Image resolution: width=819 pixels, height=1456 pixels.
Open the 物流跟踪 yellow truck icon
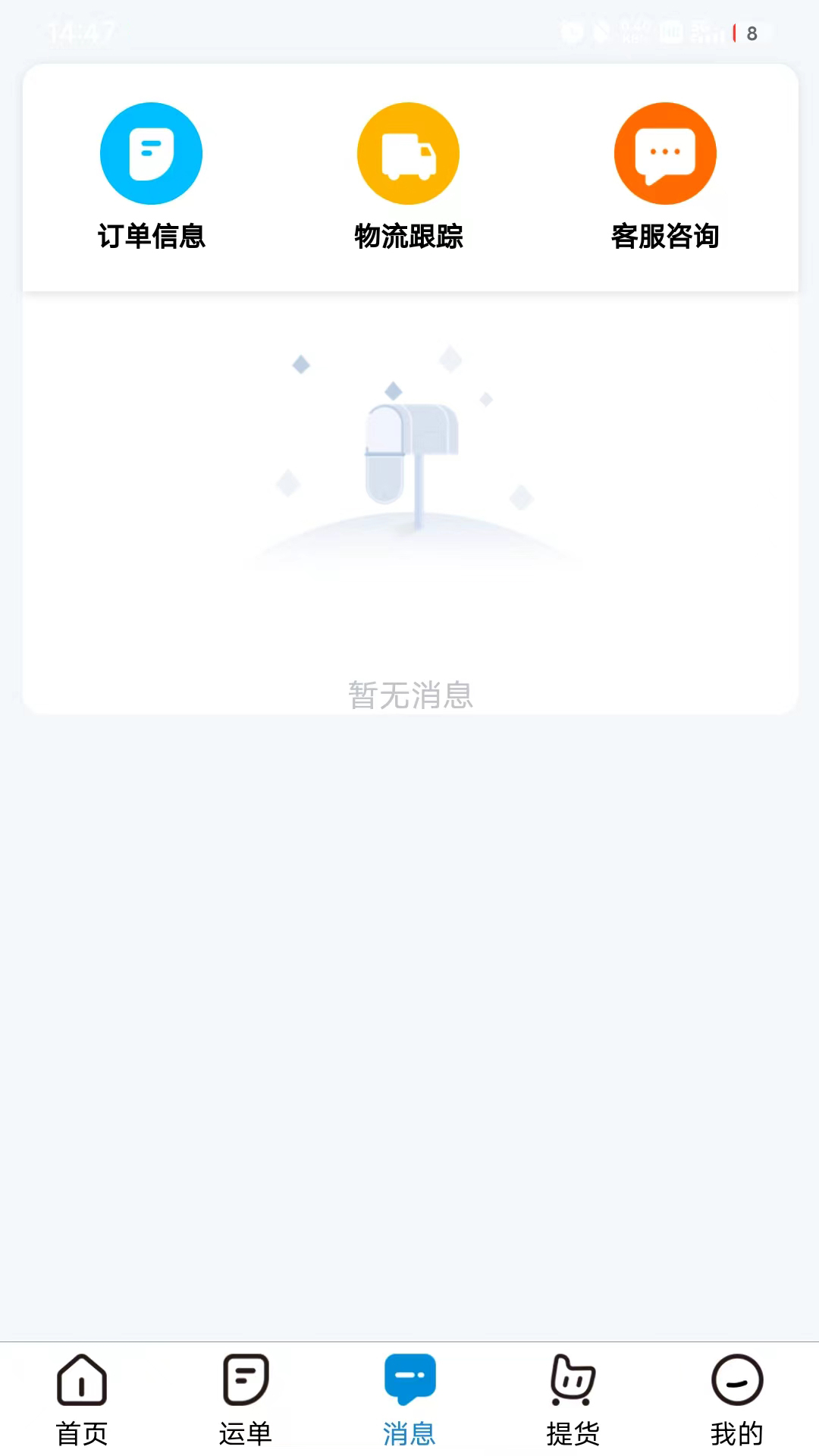coord(408,152)
